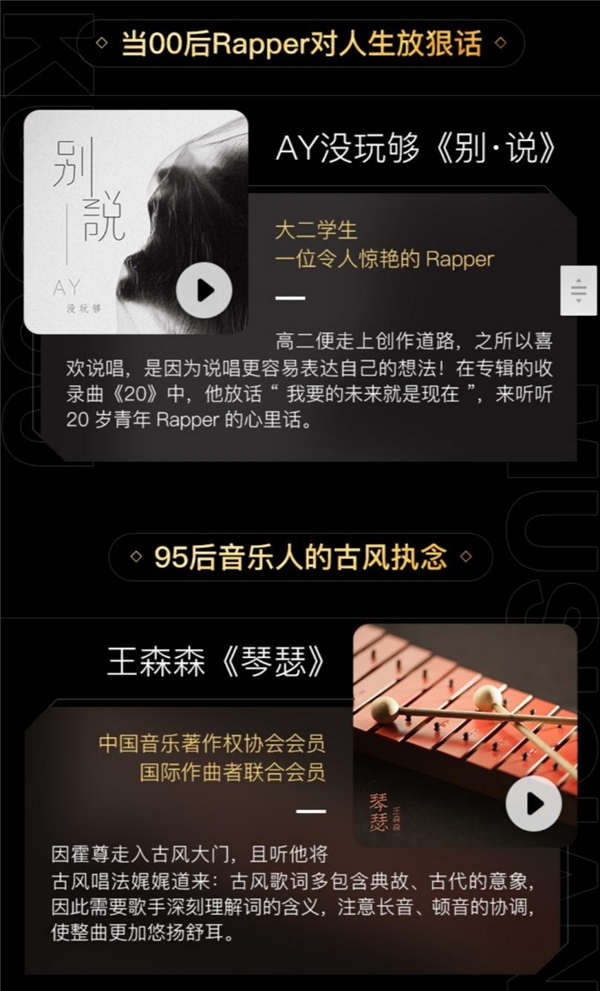Play AY没玩够's song 别·说
The height and width of the screenshot is (991, 600).
(x=204, y=290)
